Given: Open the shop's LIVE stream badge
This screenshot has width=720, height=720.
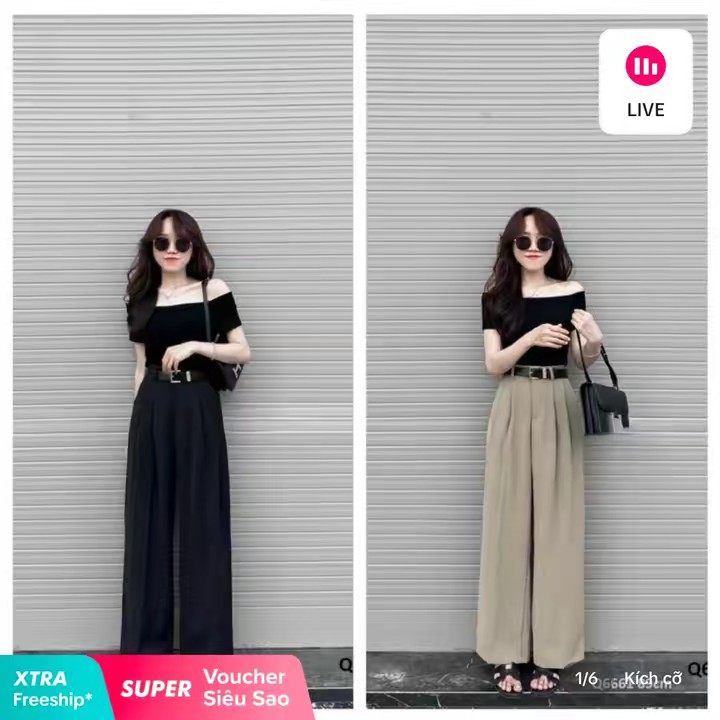Looking at the screenshot, I should click(645, 82).
